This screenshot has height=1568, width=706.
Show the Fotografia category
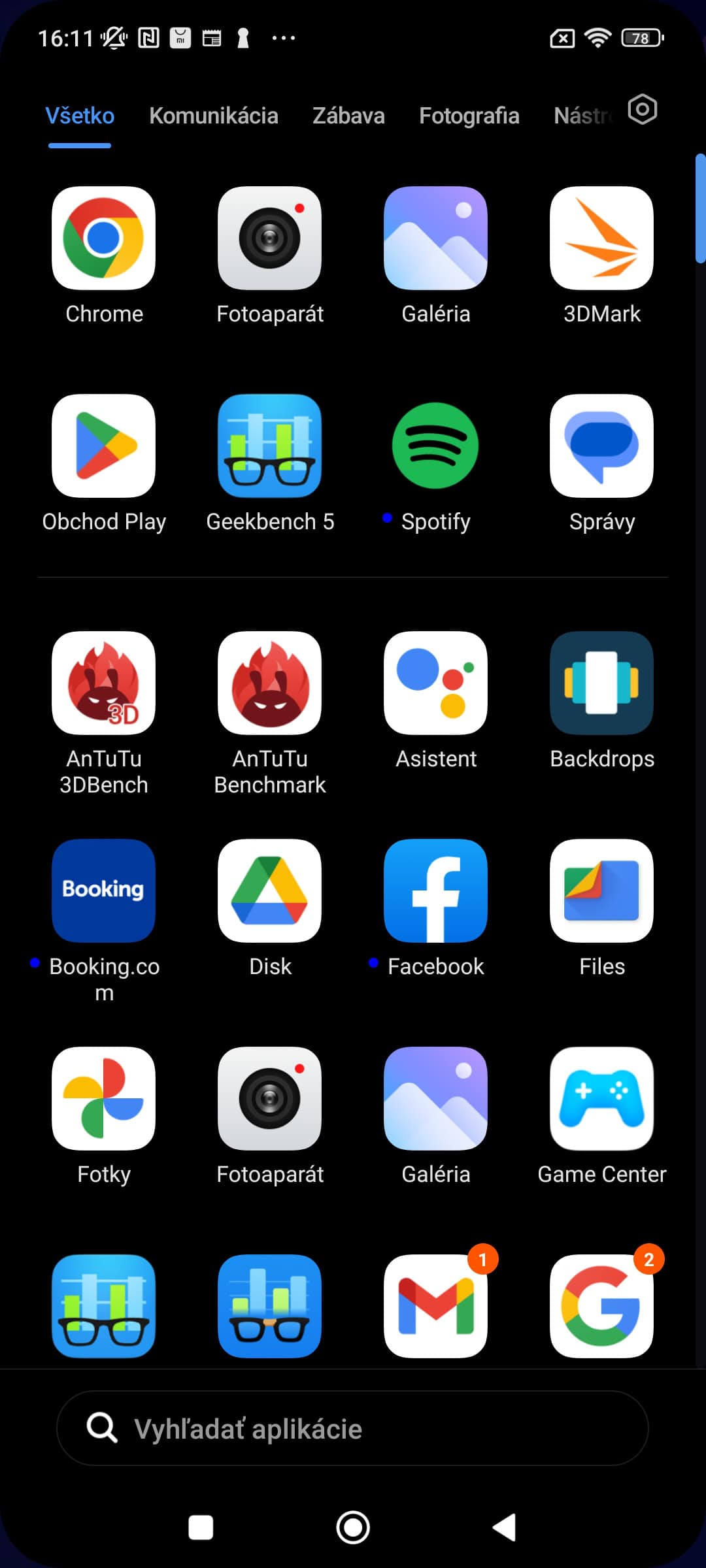[469, 116]
